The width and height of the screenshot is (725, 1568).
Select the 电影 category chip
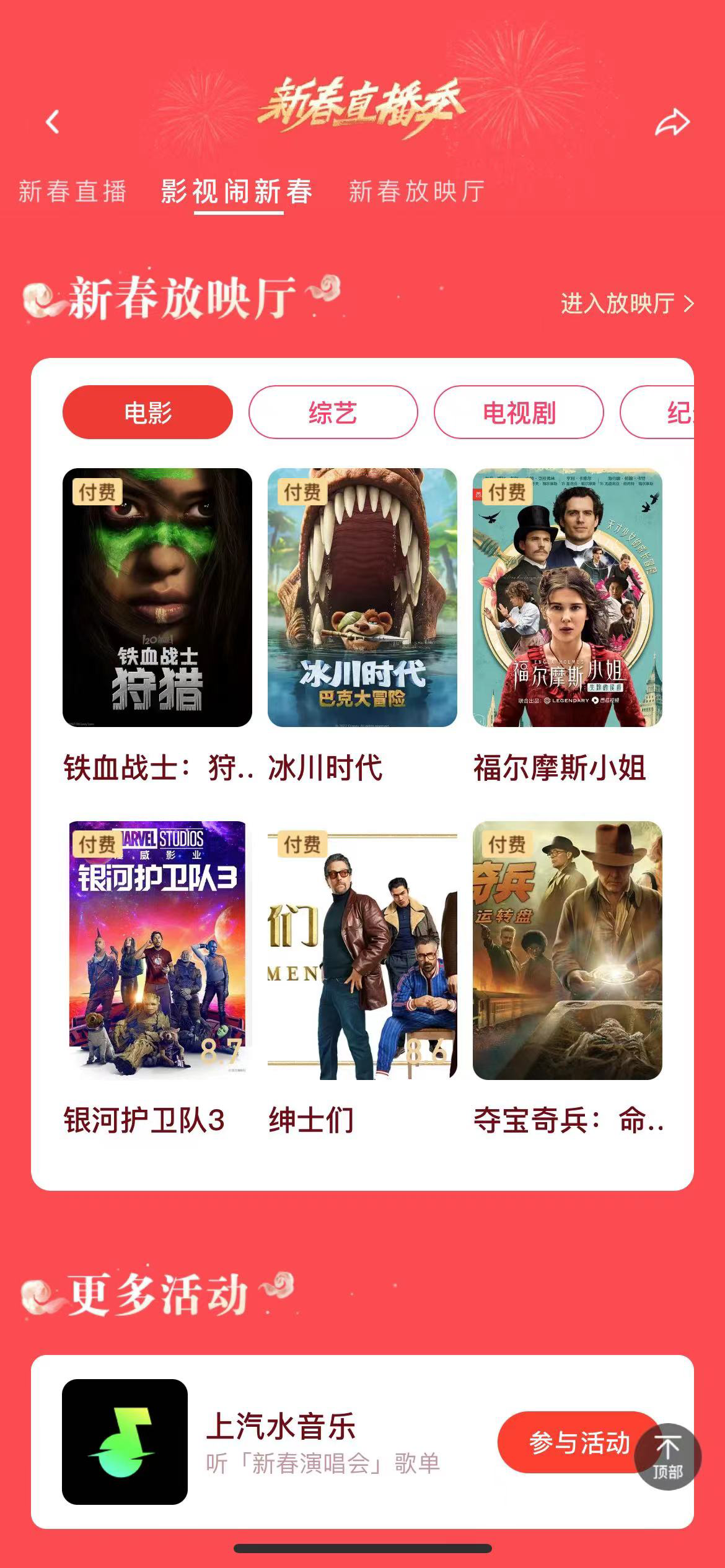click(x=147, y=412)
